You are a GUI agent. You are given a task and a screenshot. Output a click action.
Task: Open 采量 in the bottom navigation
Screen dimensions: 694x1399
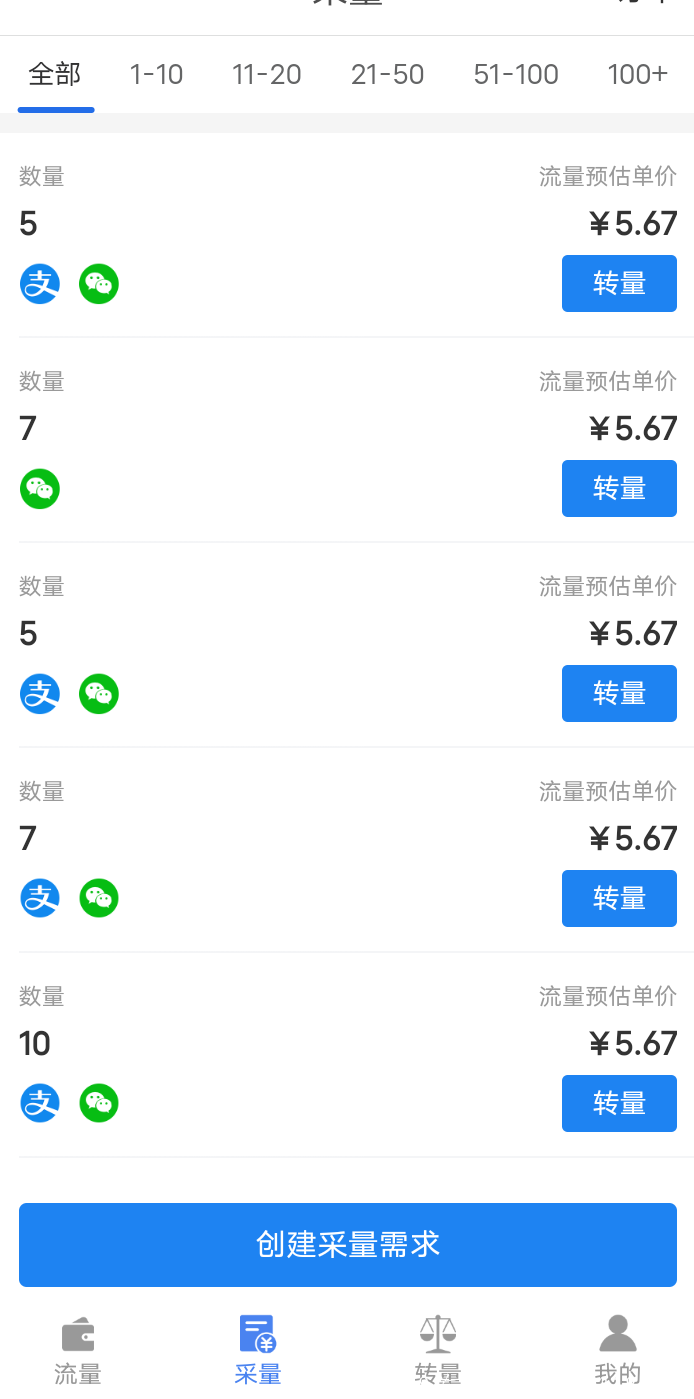coord(258,1351)
